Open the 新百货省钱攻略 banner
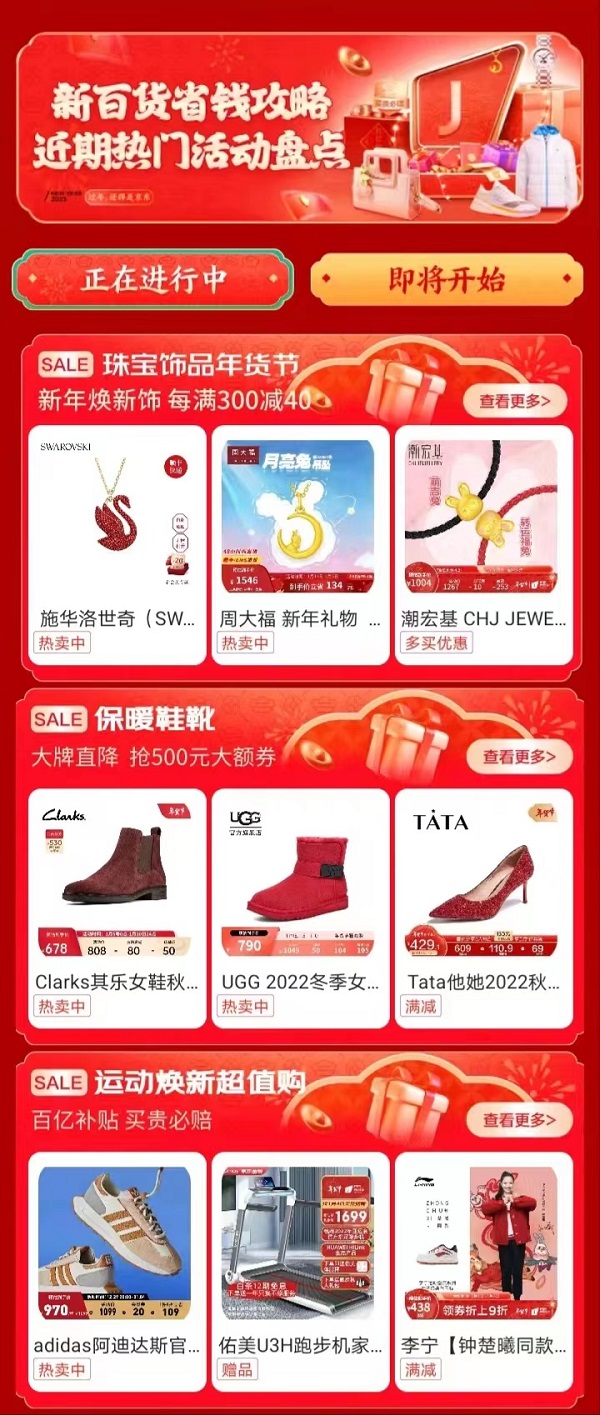Viewport: 600px width, 1415px height. 300,128
